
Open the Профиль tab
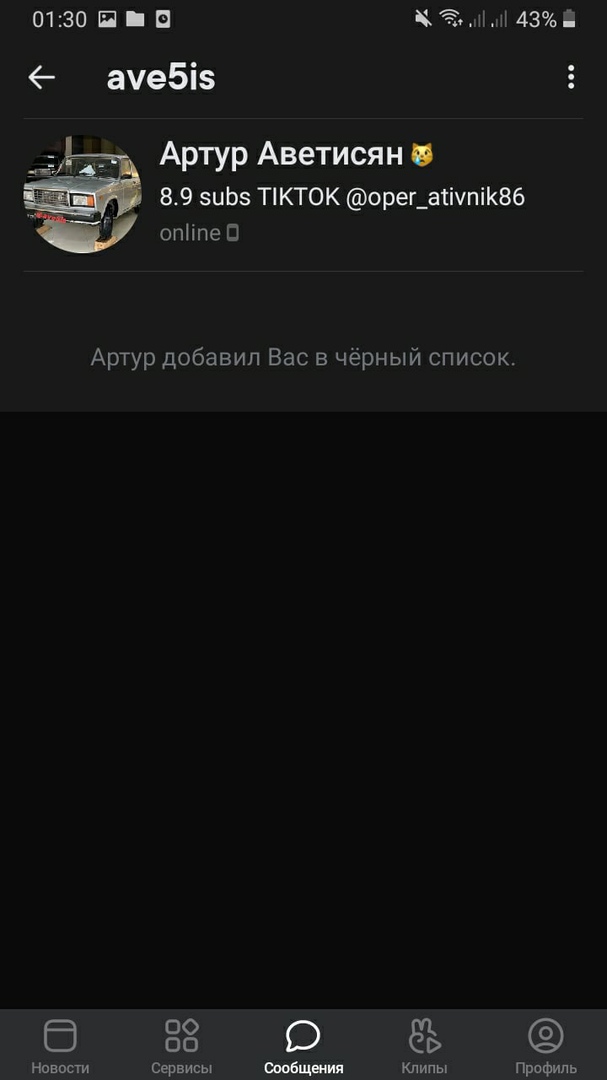[x=545, y=1046]
